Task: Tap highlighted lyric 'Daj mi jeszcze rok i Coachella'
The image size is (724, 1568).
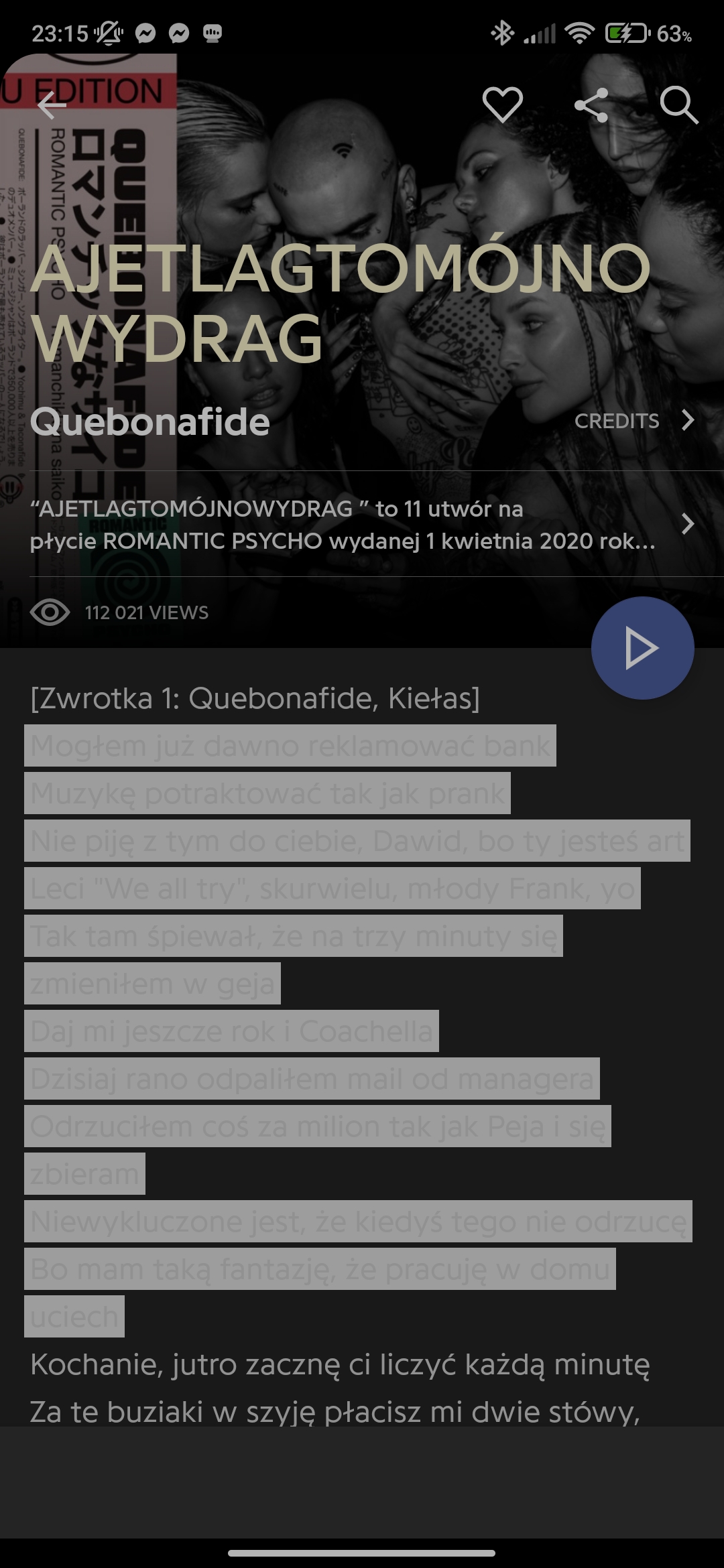Action: (x=231, y=1031)
